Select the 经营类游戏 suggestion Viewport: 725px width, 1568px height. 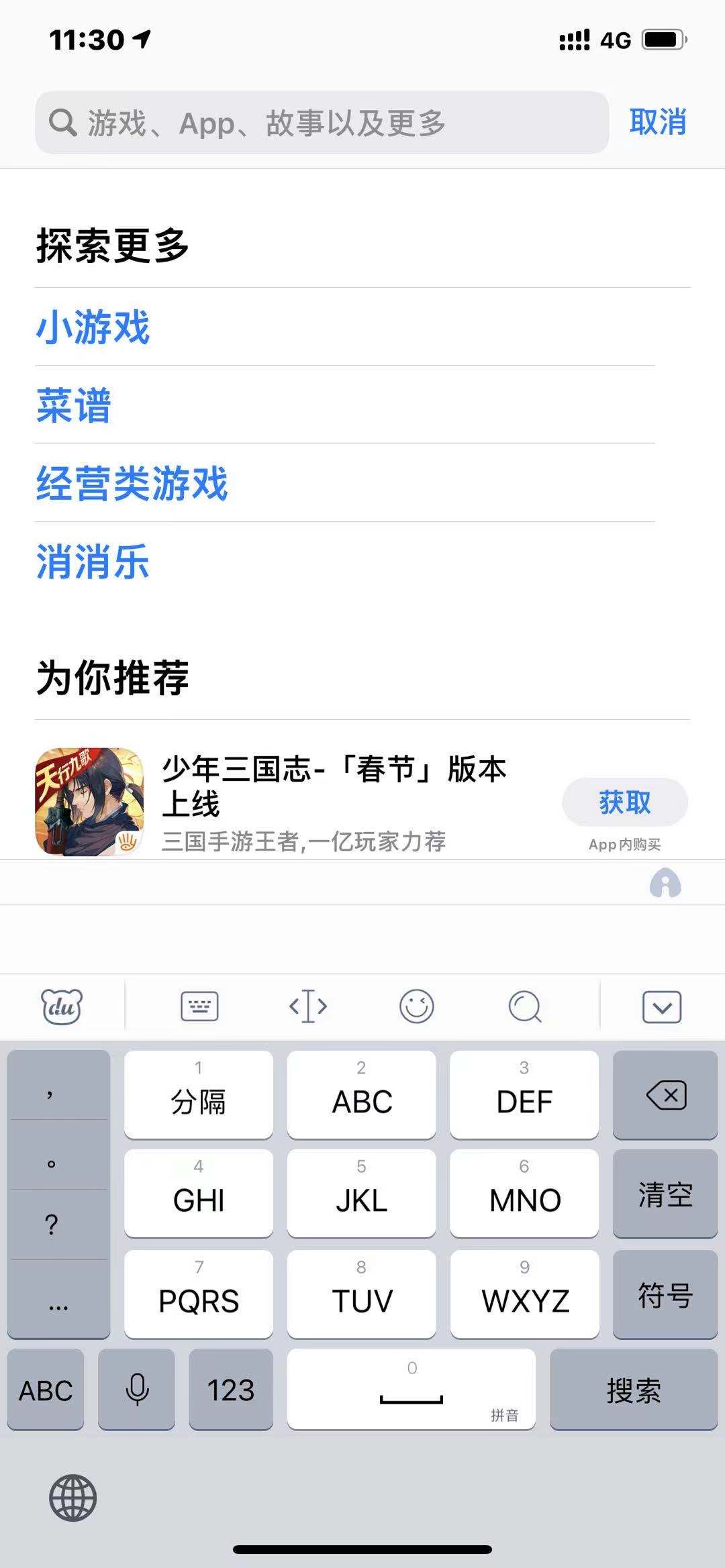[x=132, y=483]
